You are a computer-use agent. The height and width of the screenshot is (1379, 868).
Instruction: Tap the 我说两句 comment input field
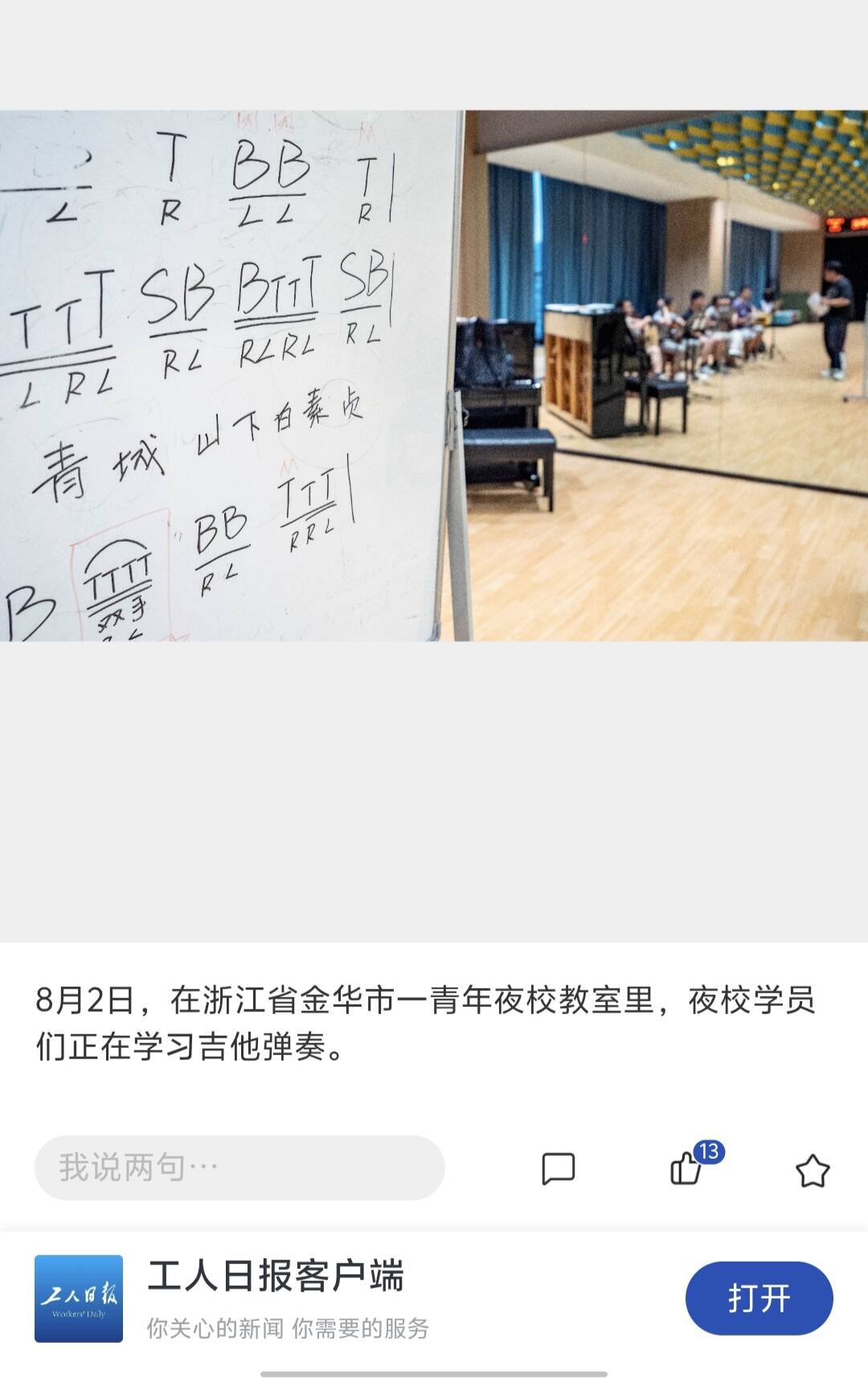point(239,1167)
